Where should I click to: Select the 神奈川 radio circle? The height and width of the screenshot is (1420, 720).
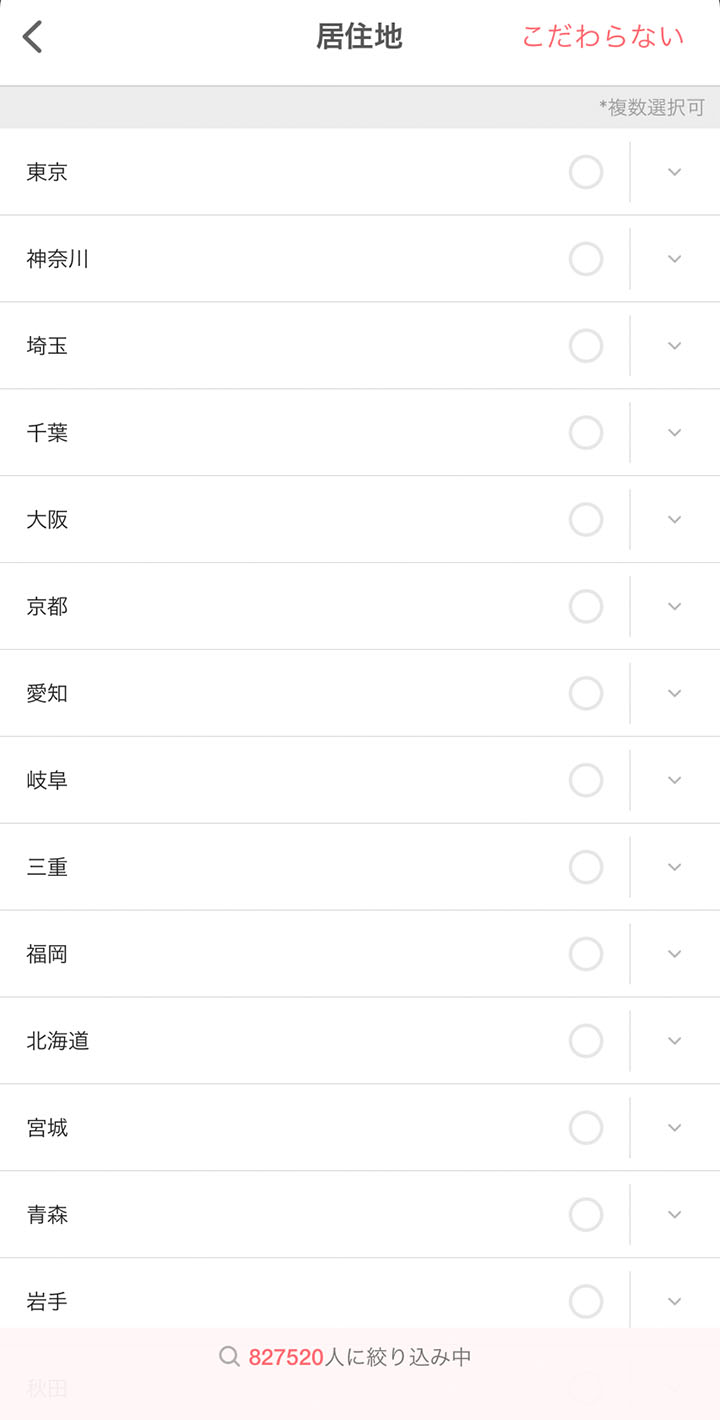586,259
